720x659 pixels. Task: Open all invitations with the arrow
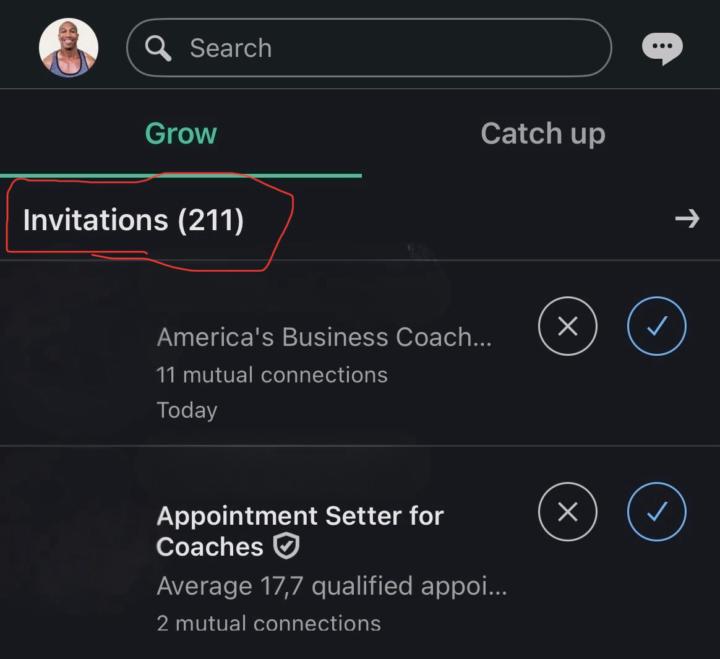pyautogui.click(x=687, y=218)
